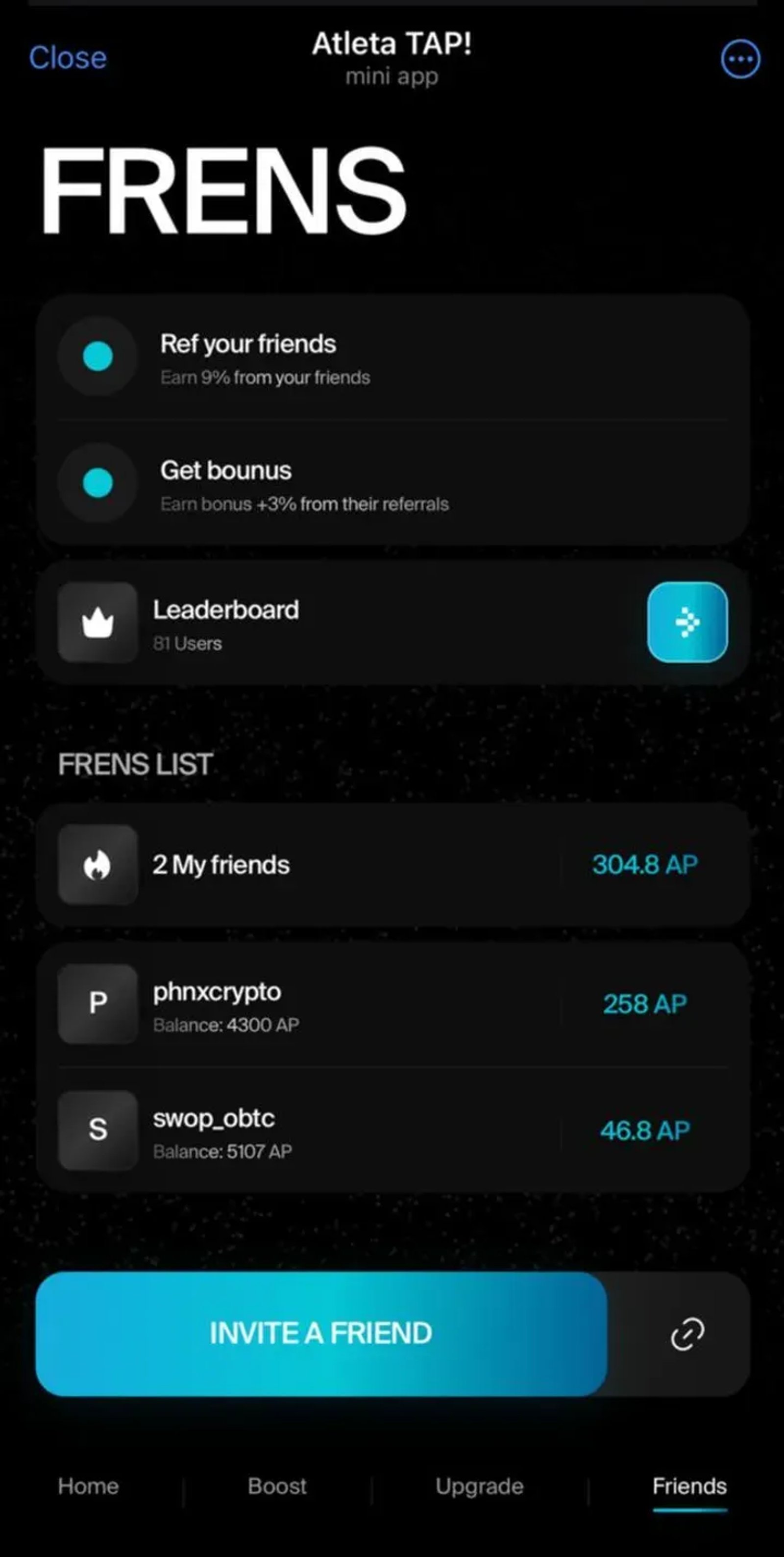This screenshot has width=784, height=1557.
Task: Switch to the Home tab
Action: [88, 1486]
